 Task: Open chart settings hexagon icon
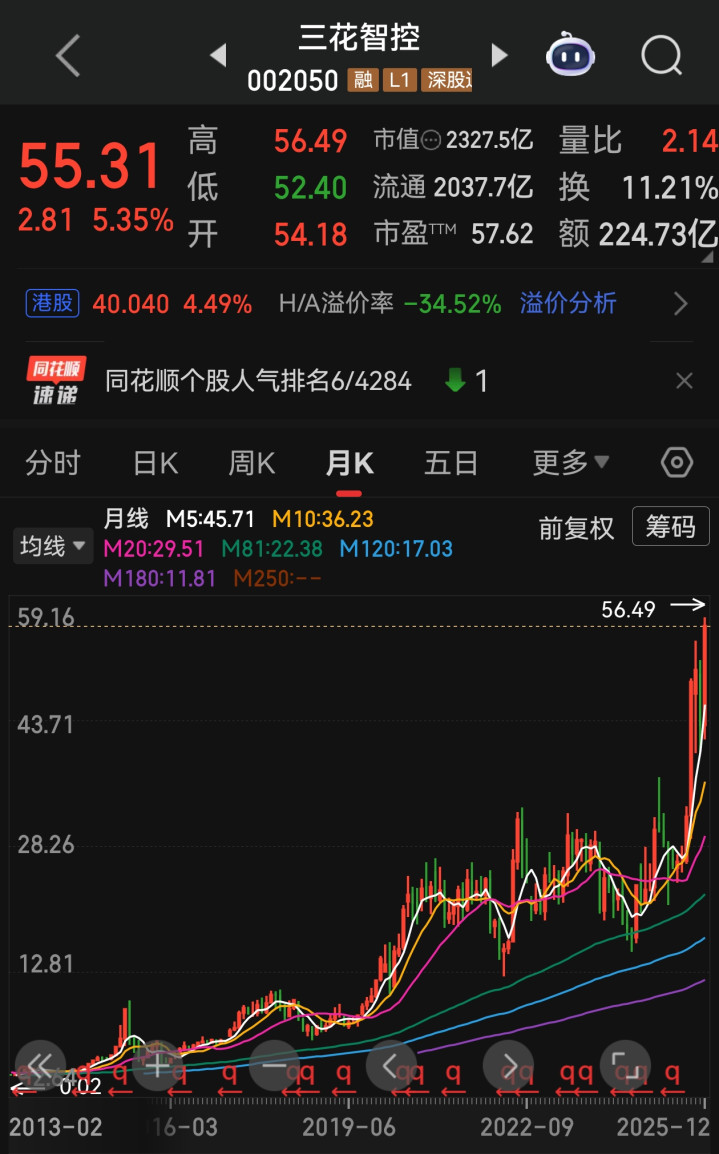tap(677, 463)
